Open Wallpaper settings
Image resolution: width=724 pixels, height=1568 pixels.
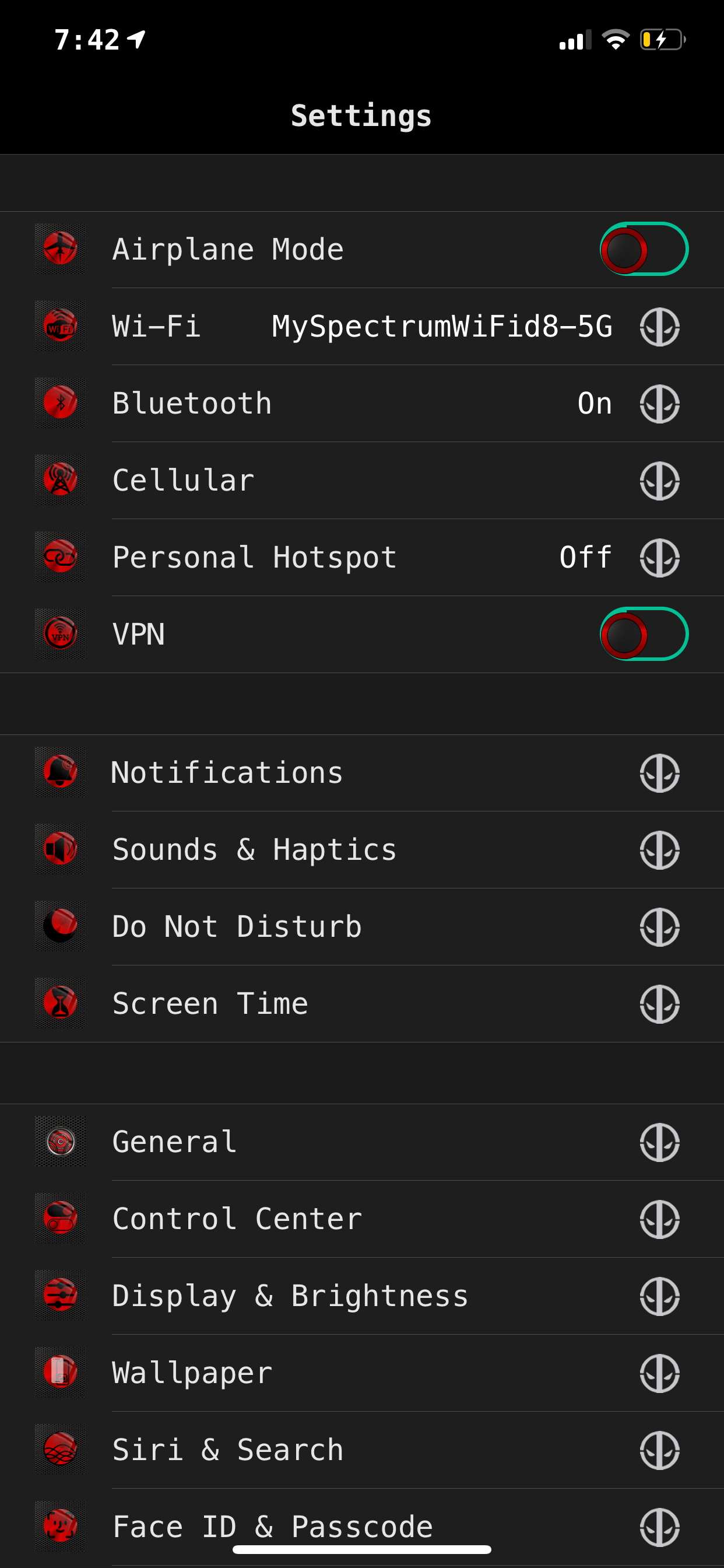[362, 1373]
